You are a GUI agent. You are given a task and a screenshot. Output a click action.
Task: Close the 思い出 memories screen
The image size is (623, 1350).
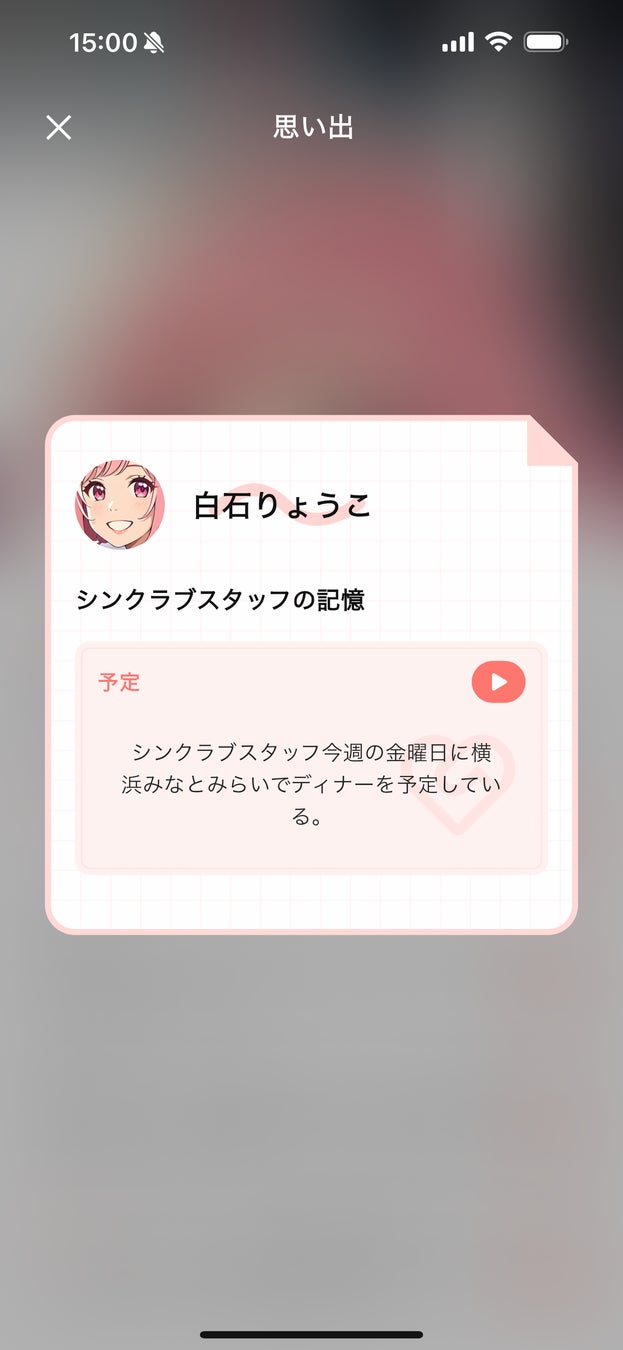pos(59,127)
